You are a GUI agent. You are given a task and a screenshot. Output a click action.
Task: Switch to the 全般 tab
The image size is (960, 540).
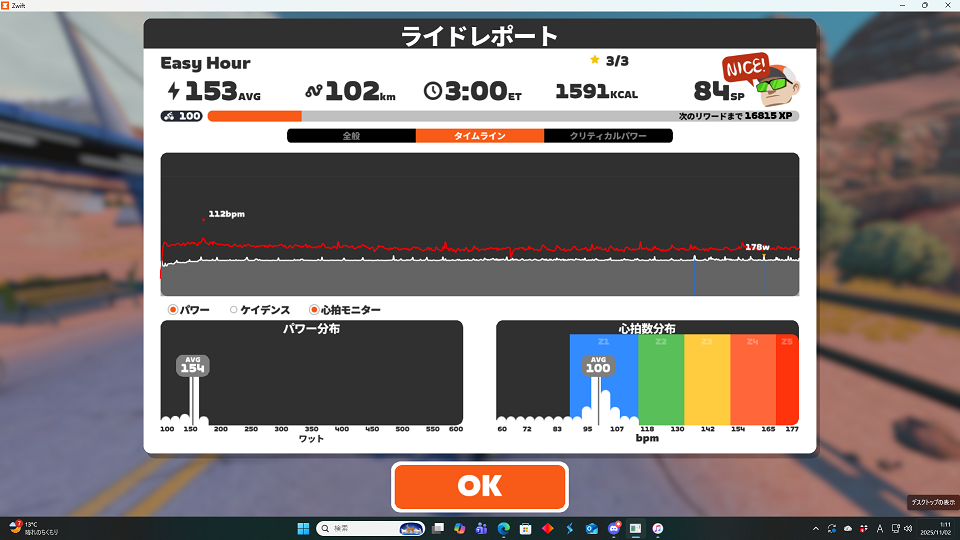tap(351, 136)
